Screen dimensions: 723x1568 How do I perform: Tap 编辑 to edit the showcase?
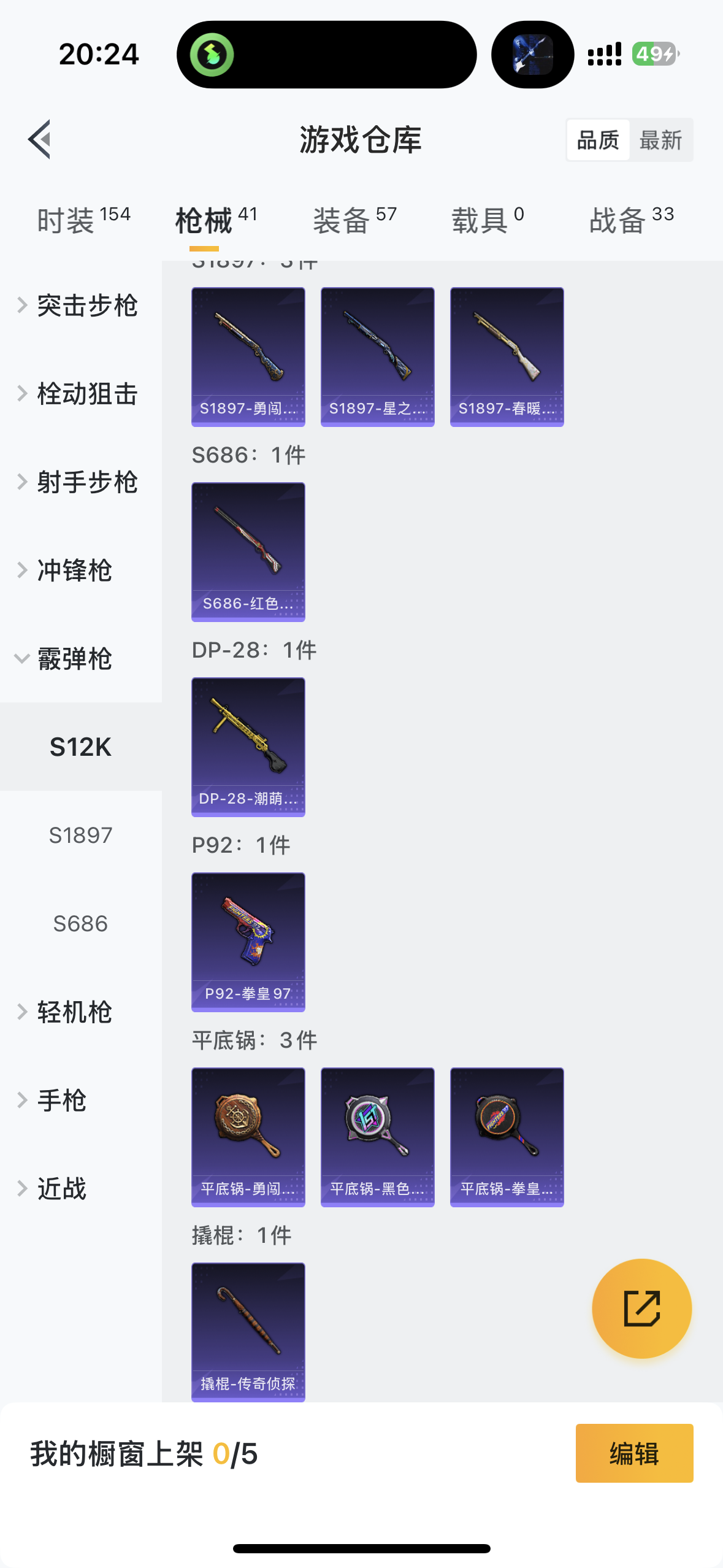634,1453
